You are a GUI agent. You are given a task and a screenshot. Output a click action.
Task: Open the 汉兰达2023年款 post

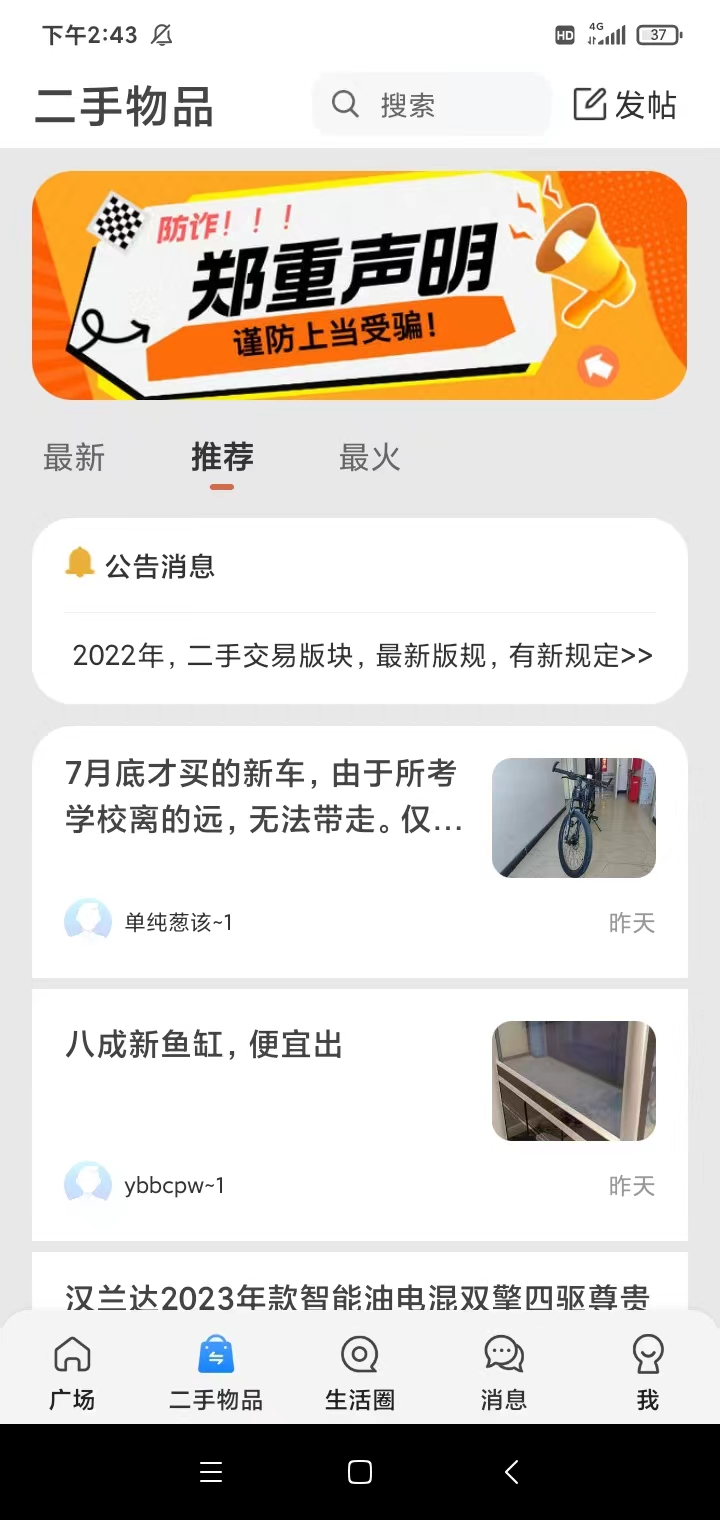coord(358,1296)
